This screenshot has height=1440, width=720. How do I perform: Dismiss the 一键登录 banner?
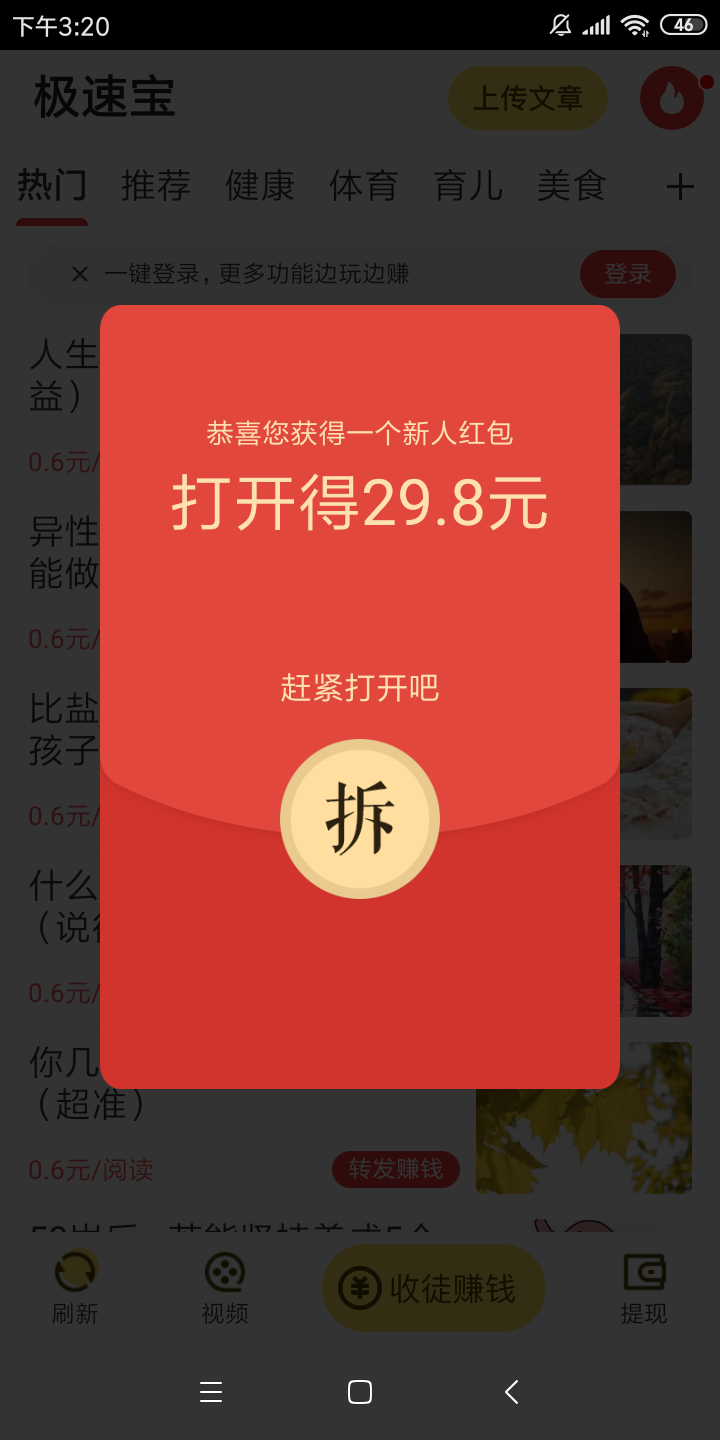tap(80, 274)
